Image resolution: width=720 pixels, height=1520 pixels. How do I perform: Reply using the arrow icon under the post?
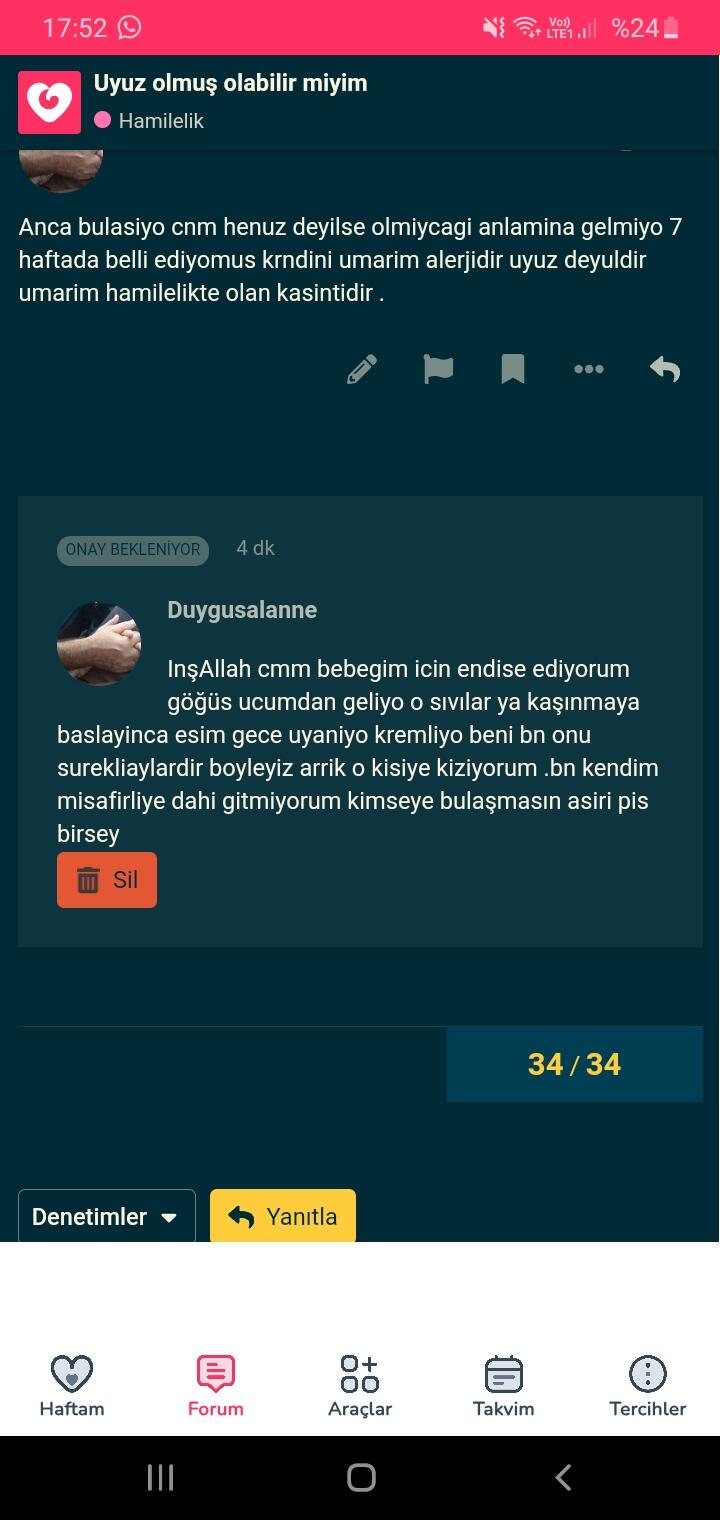coord(665,370)
